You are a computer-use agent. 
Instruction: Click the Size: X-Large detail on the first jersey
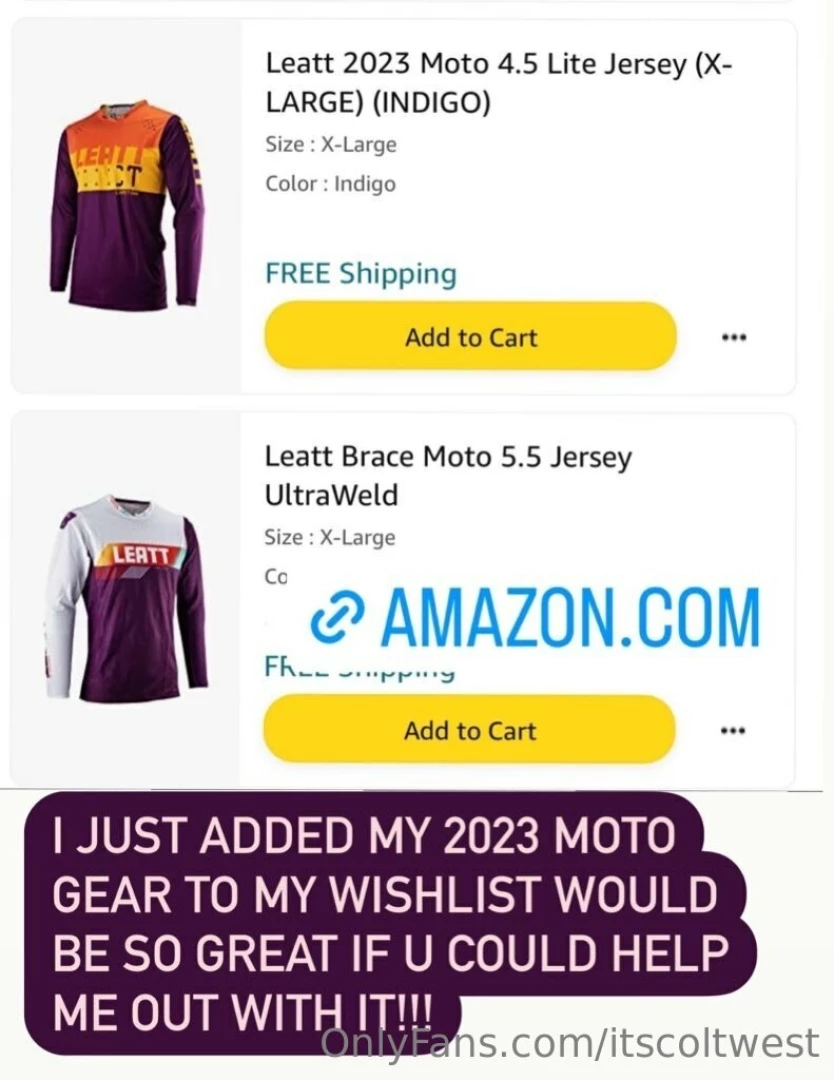tap(330, 144)
